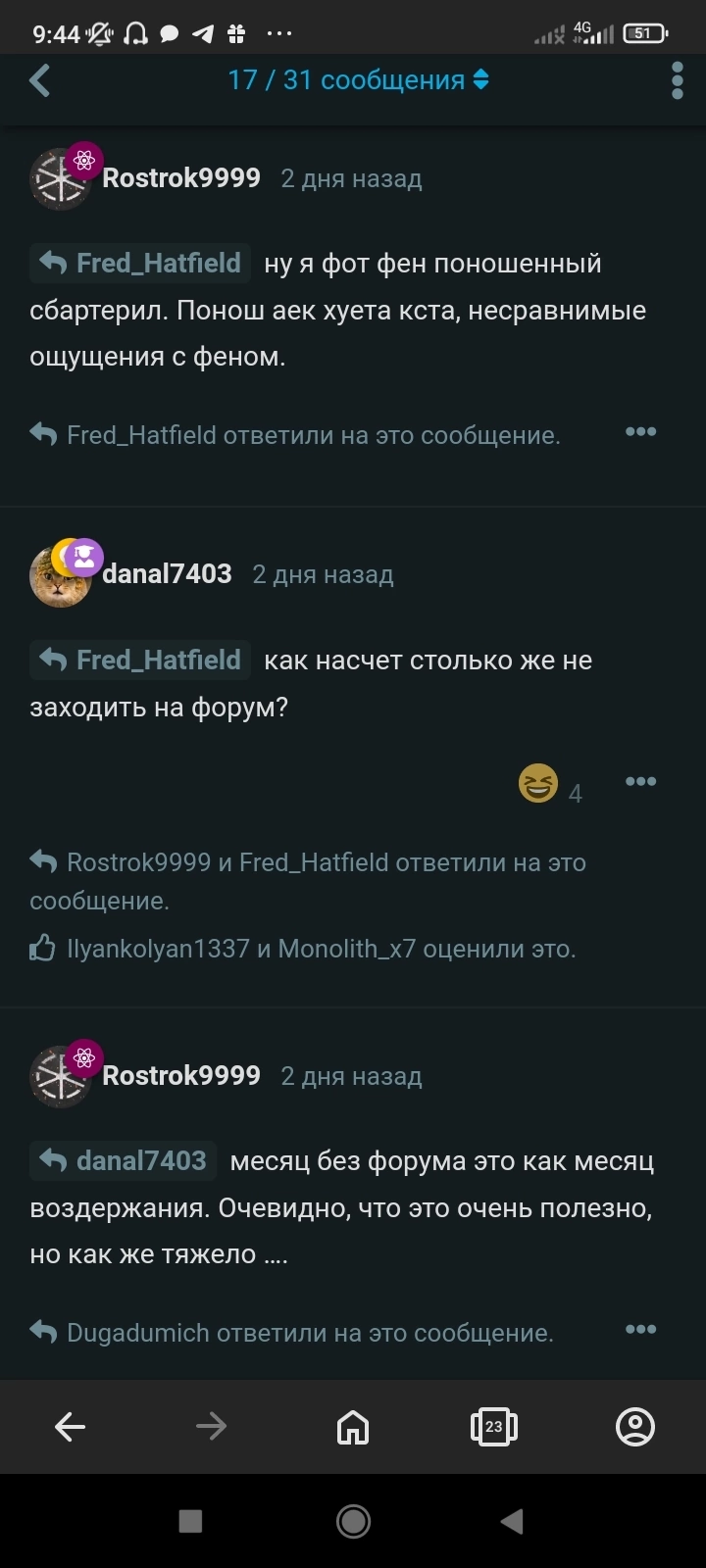Tap the laughing reaction on danal7403's post
This screenshot has width=706, height=1568.
tap(538, 783)
